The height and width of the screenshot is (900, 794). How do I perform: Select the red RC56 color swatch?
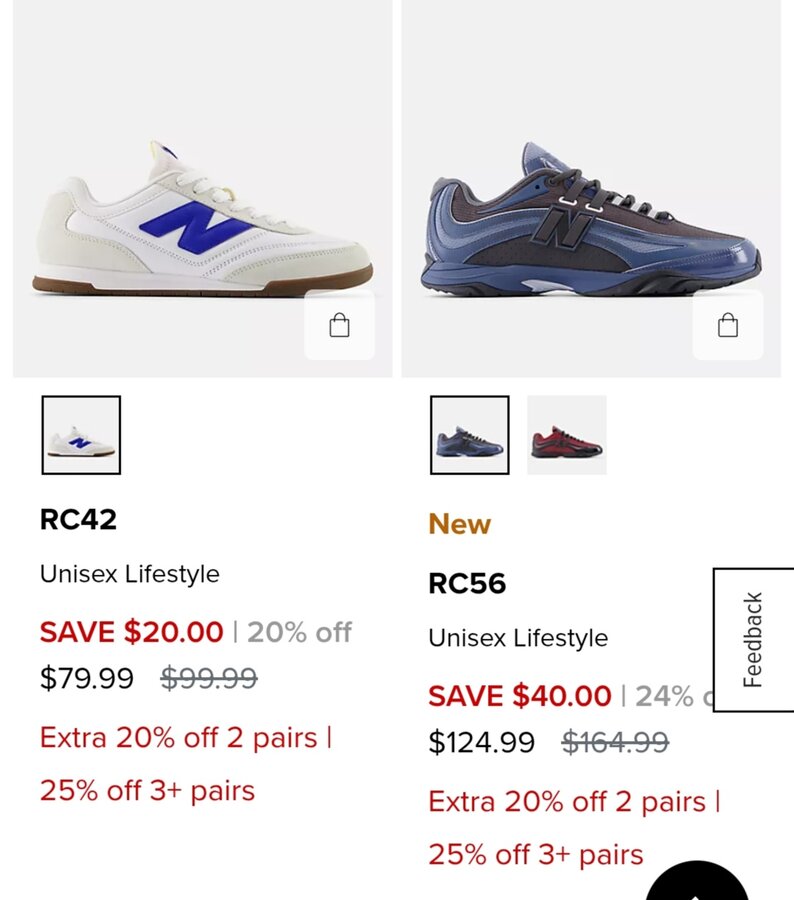[567, 435]
